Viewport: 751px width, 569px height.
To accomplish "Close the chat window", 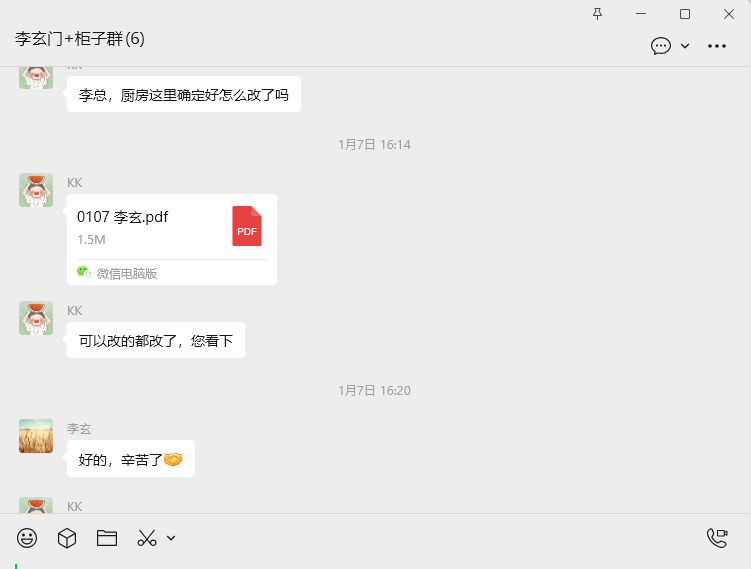I will point(729,14).
